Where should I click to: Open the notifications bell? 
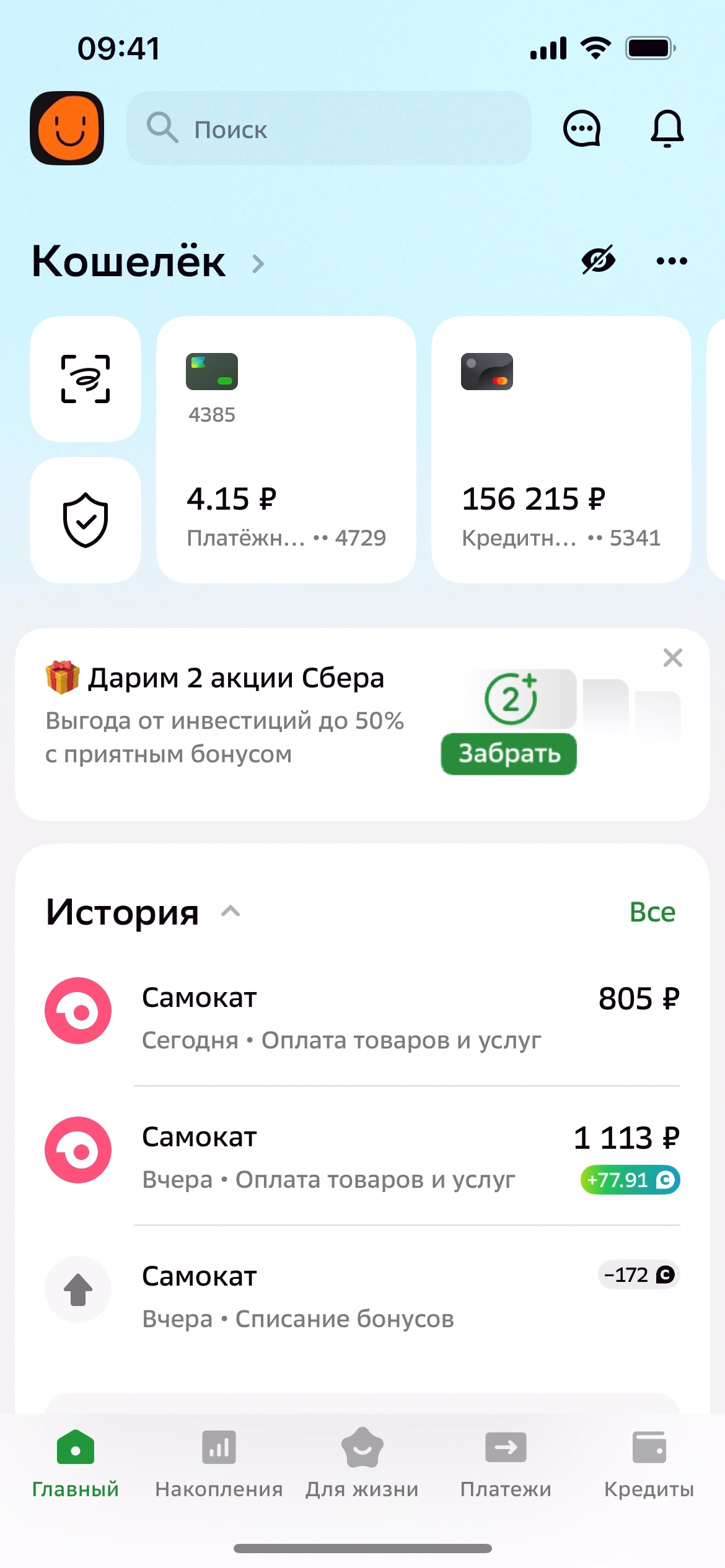tap(667, 129)
